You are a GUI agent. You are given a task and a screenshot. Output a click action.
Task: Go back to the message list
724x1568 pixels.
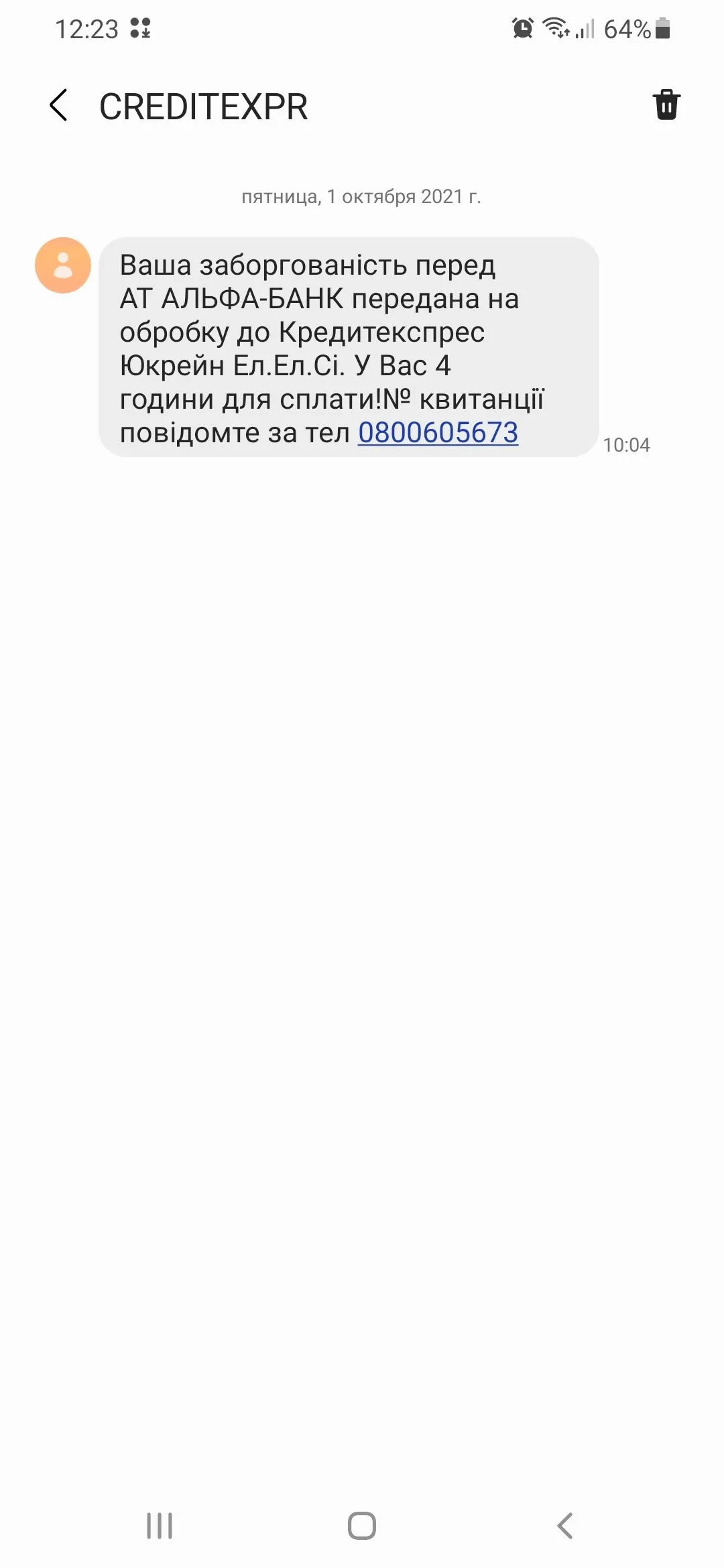pyautogui.click(x=59, y=106)
